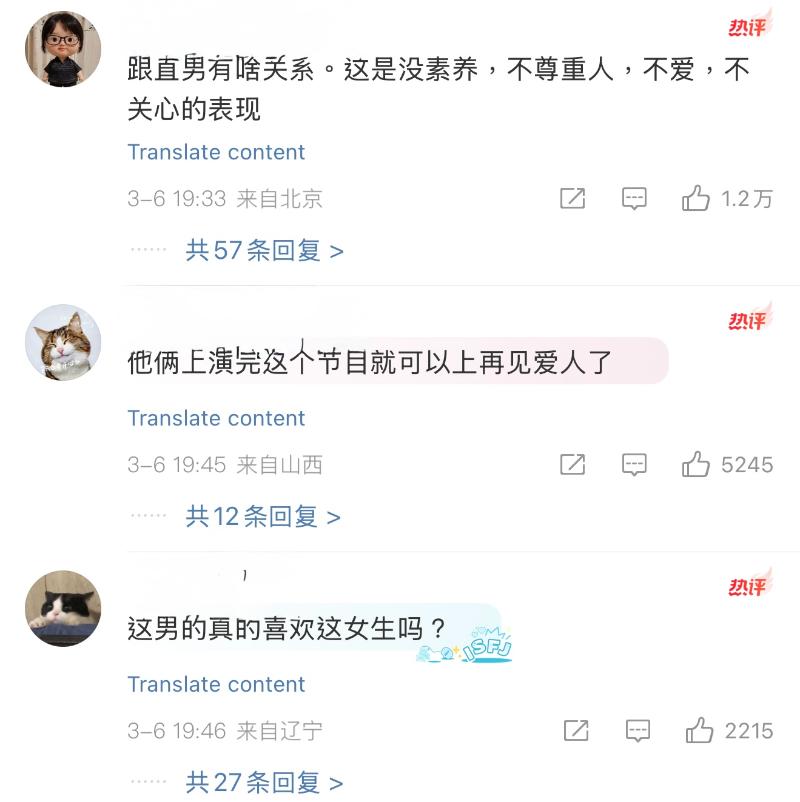800x802 pixels.
Task: Reply to the comment from 北京
Action: 634,198
